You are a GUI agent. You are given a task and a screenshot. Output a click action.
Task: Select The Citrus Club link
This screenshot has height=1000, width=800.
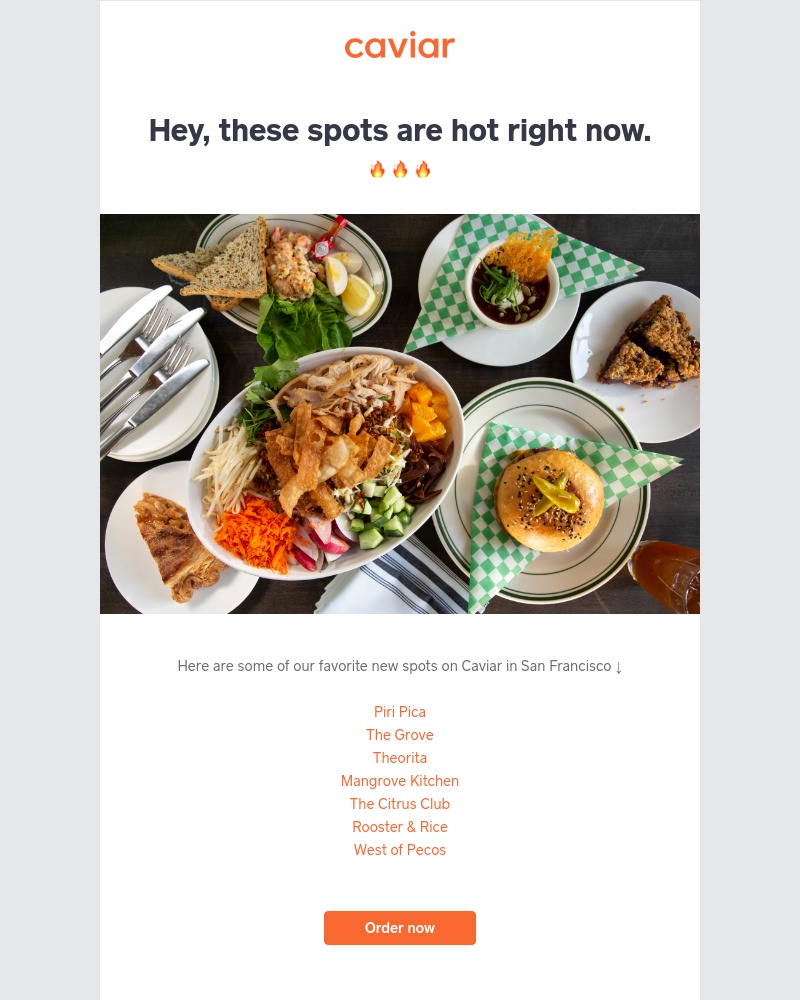tap(399, 804)
